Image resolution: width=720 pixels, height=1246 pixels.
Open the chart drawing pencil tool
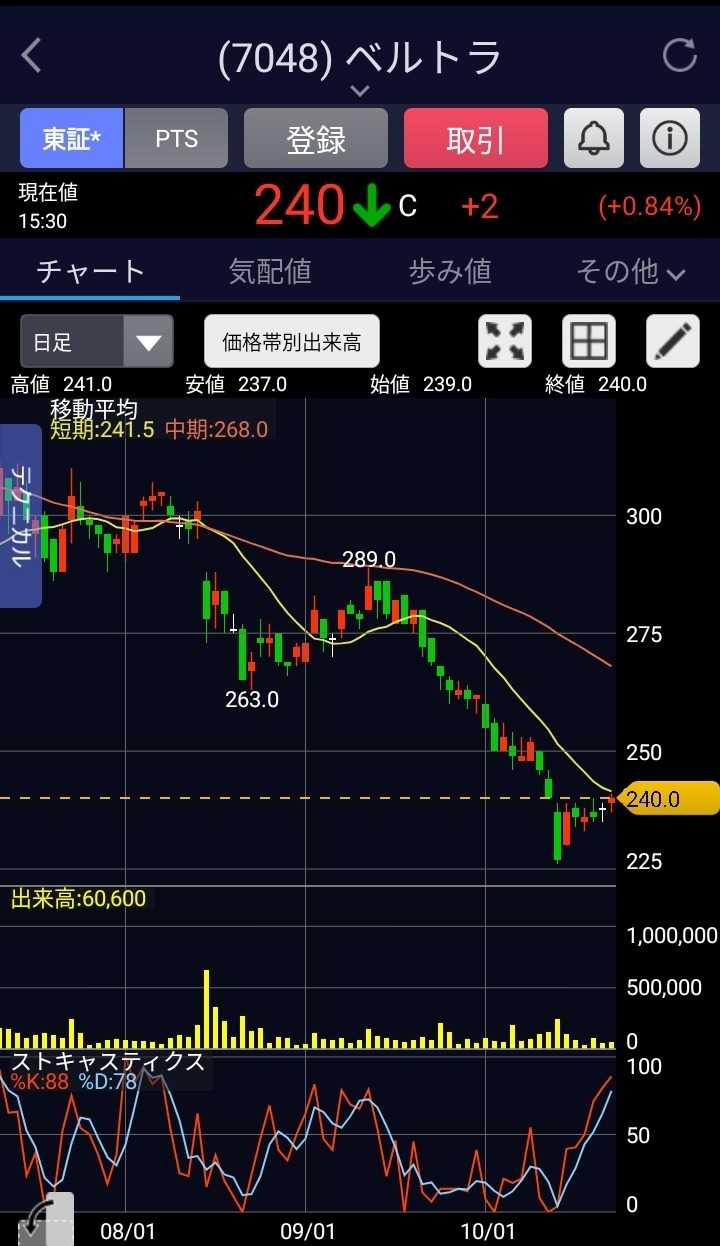[x=673, y=342]
